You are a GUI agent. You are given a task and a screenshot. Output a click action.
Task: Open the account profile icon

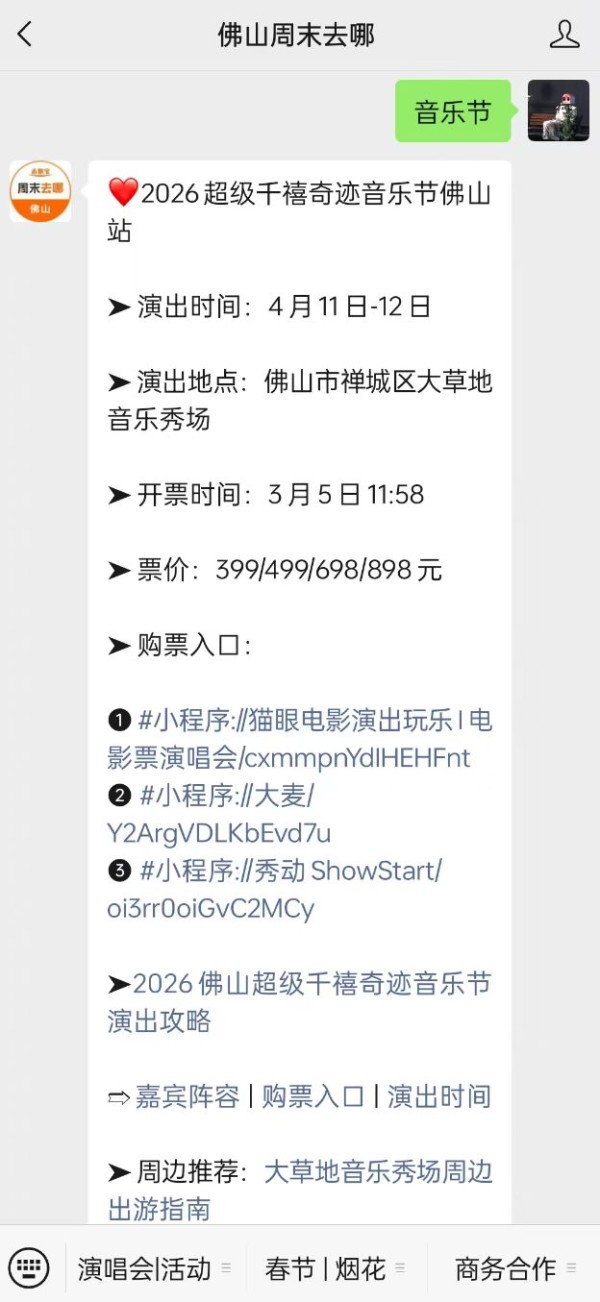(x=564, y=35)
